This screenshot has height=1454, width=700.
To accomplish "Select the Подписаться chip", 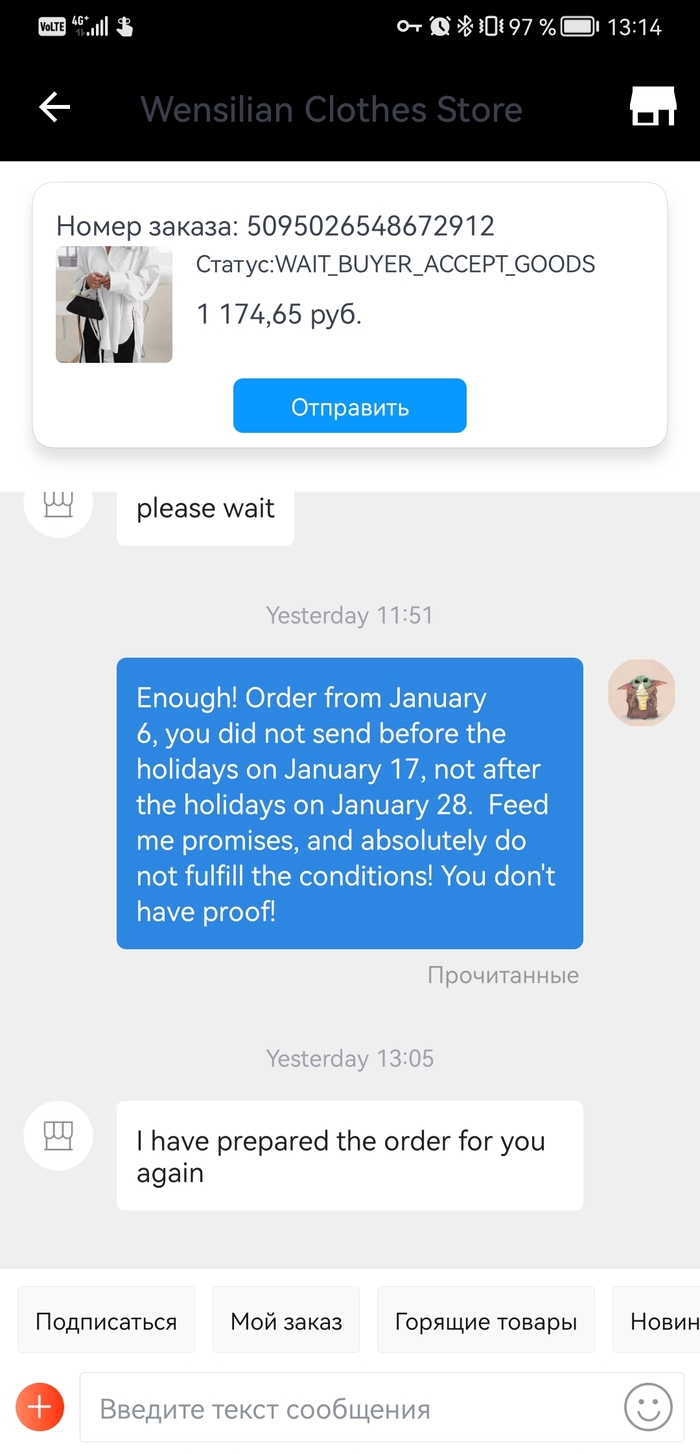I will tap(106, 1321).
